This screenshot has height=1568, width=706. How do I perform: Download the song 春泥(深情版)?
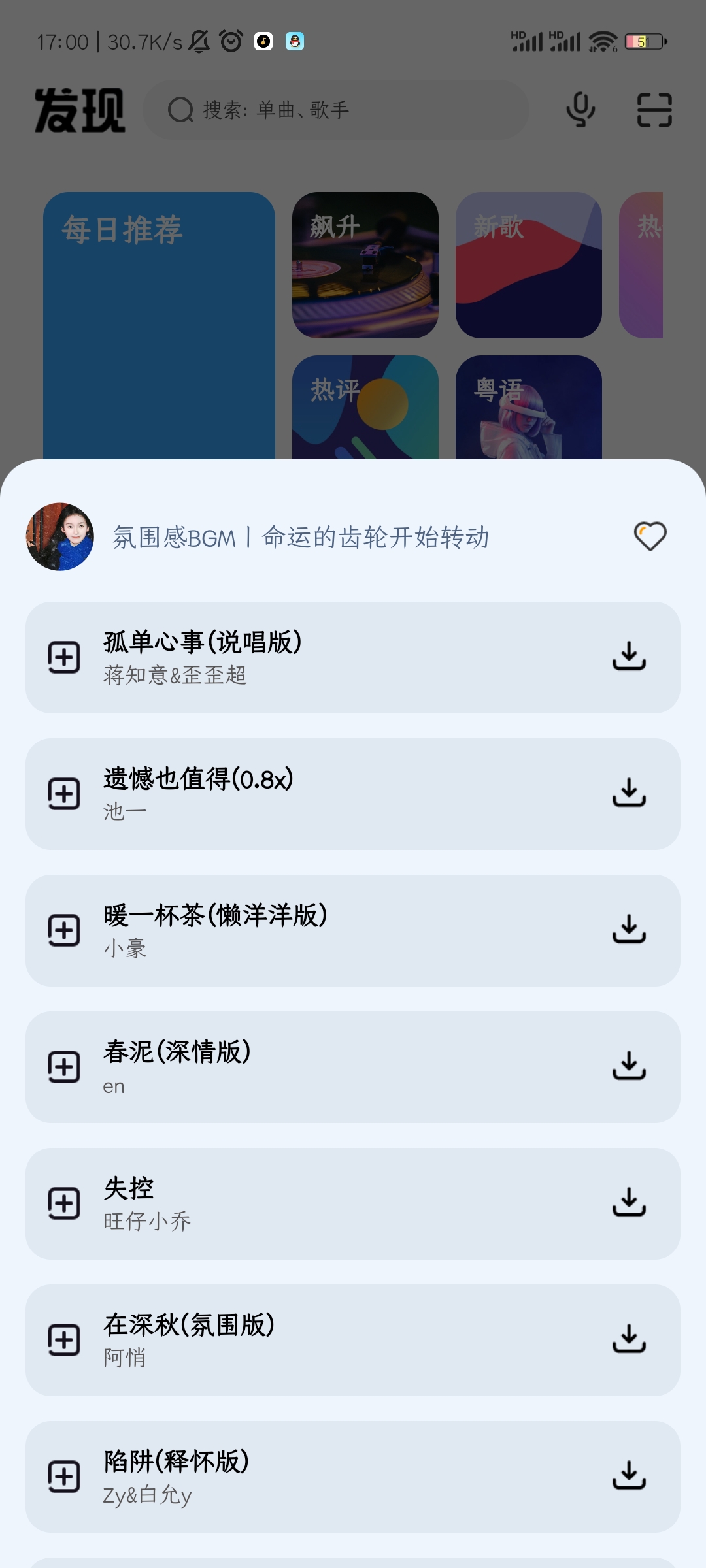point(629,1066)
